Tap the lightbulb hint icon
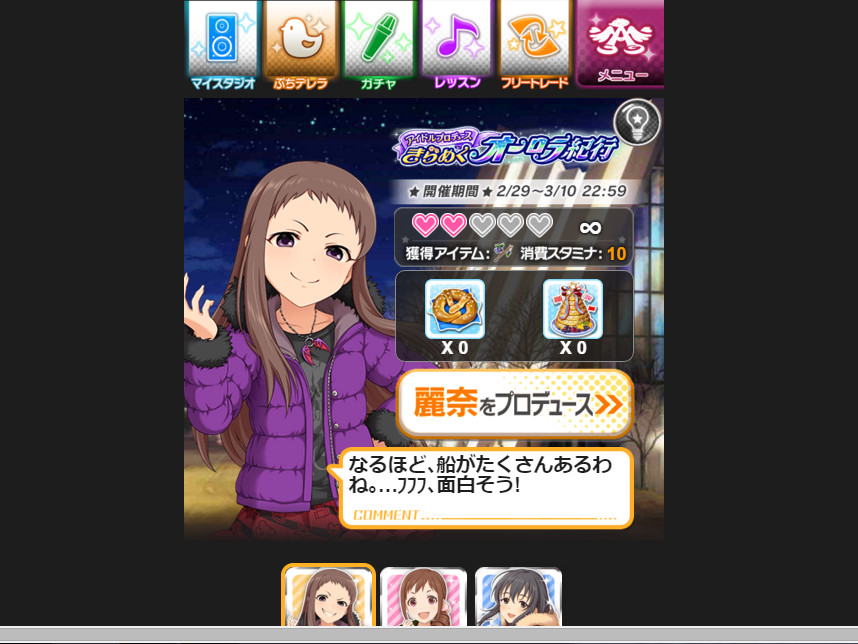This screenshot has height=644, width=858. (637, 123)
